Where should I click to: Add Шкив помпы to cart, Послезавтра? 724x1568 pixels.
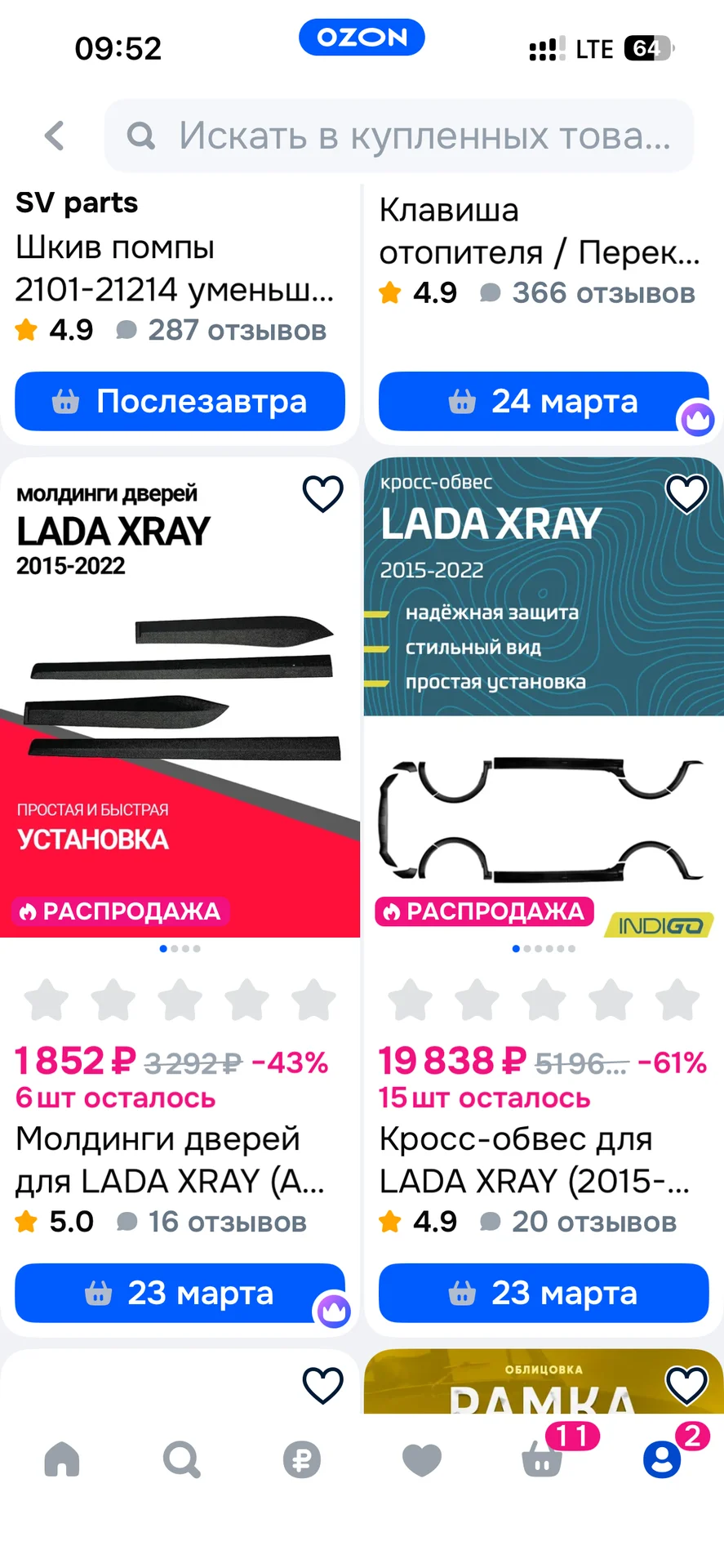[180, 401]
